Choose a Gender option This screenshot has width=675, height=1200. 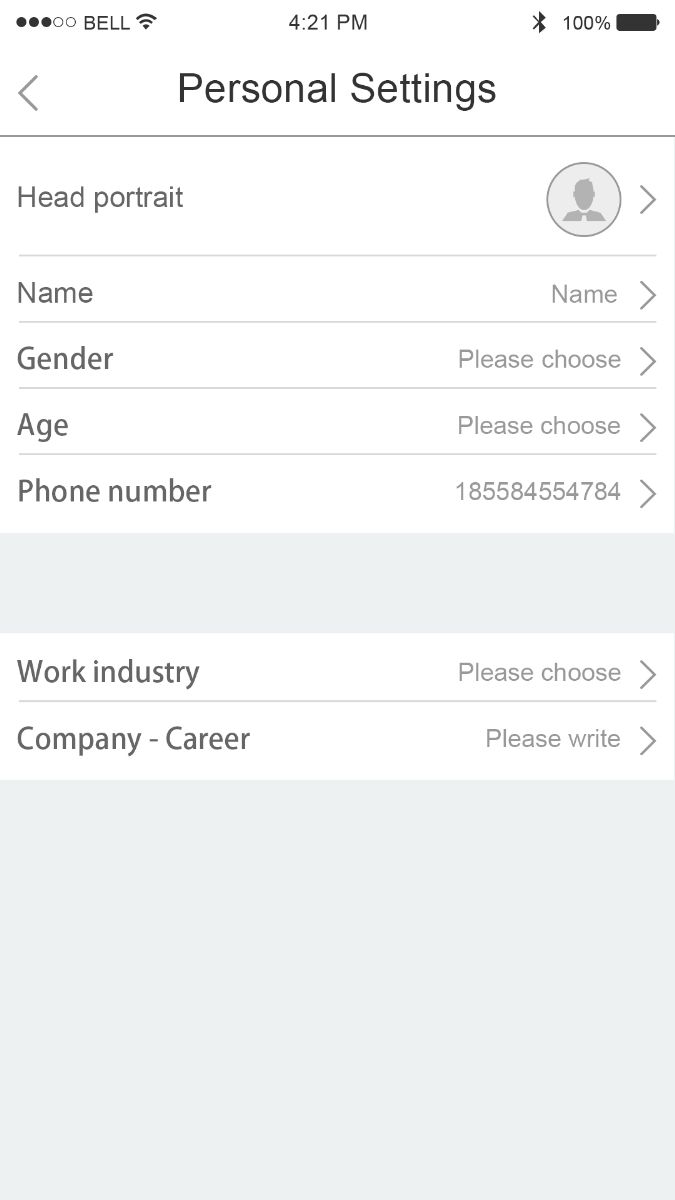point(337,359)
